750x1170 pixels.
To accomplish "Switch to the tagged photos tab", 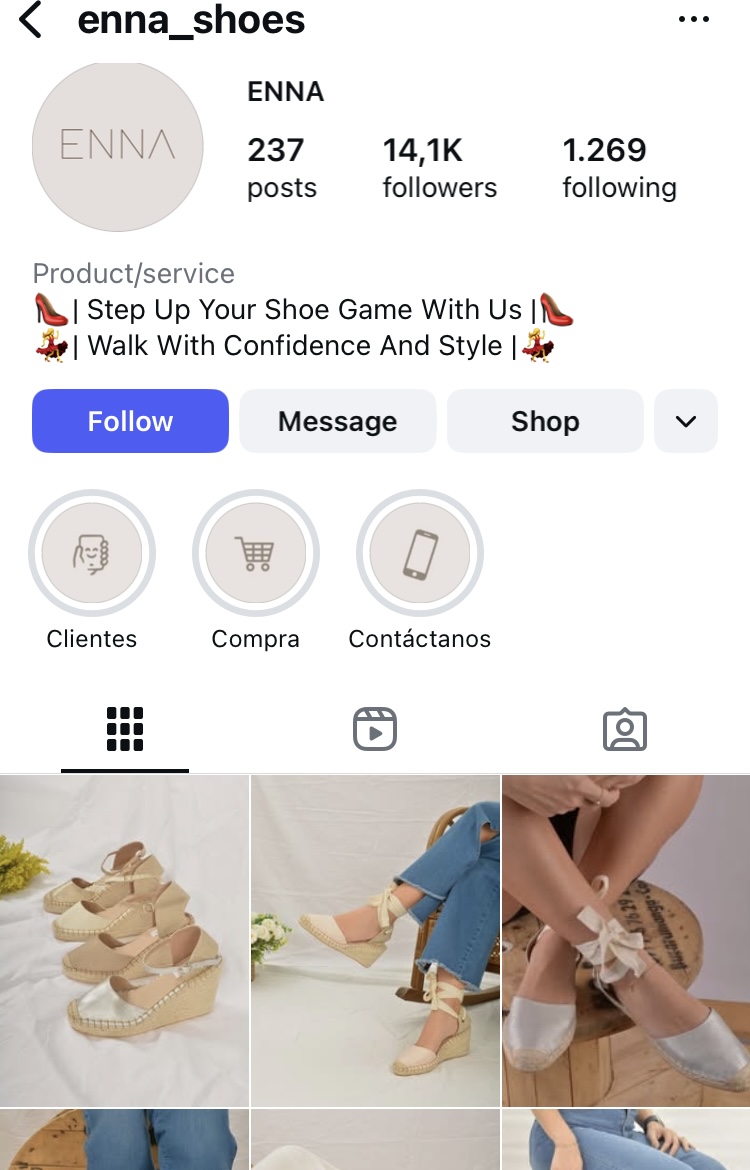I will point(625,729).
